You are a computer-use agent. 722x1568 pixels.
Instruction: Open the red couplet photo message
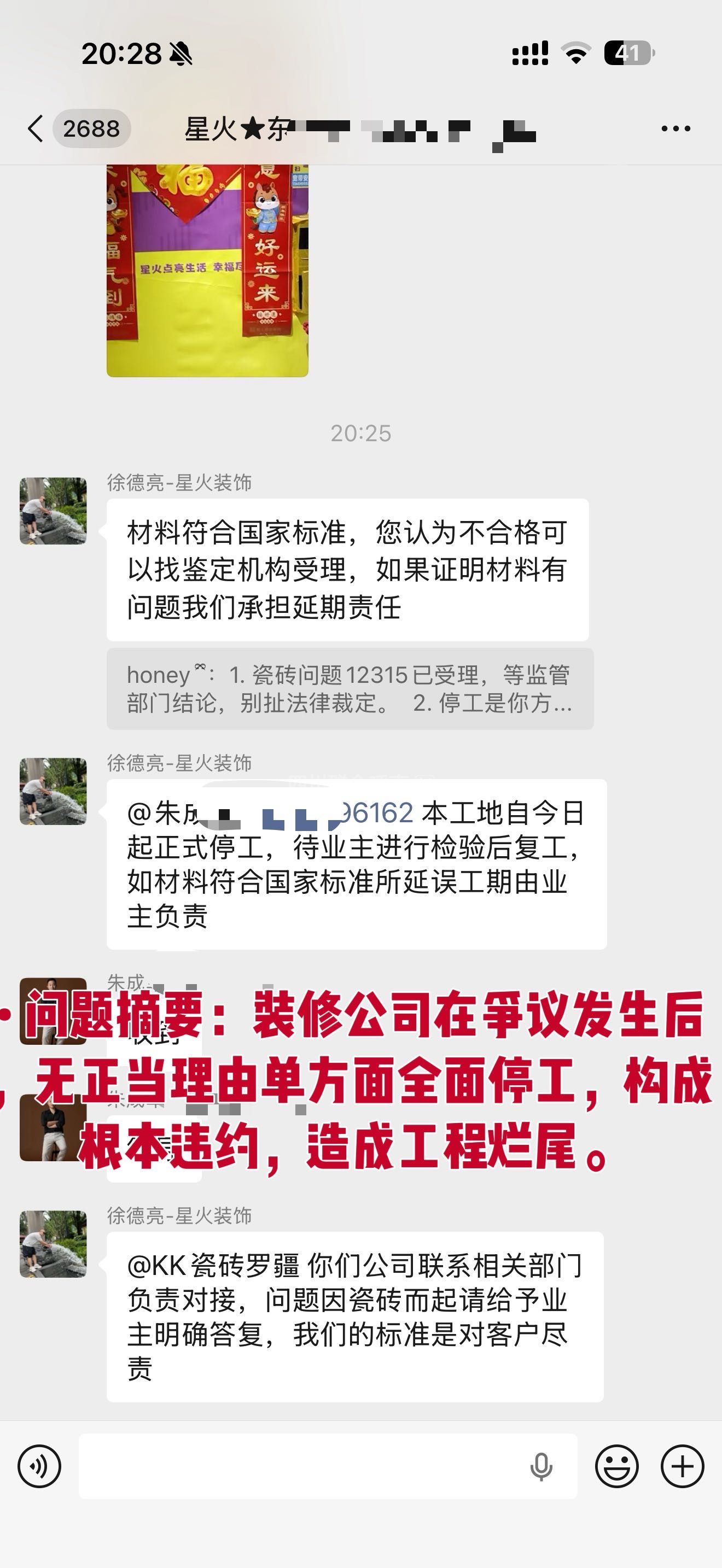point(207,270)
